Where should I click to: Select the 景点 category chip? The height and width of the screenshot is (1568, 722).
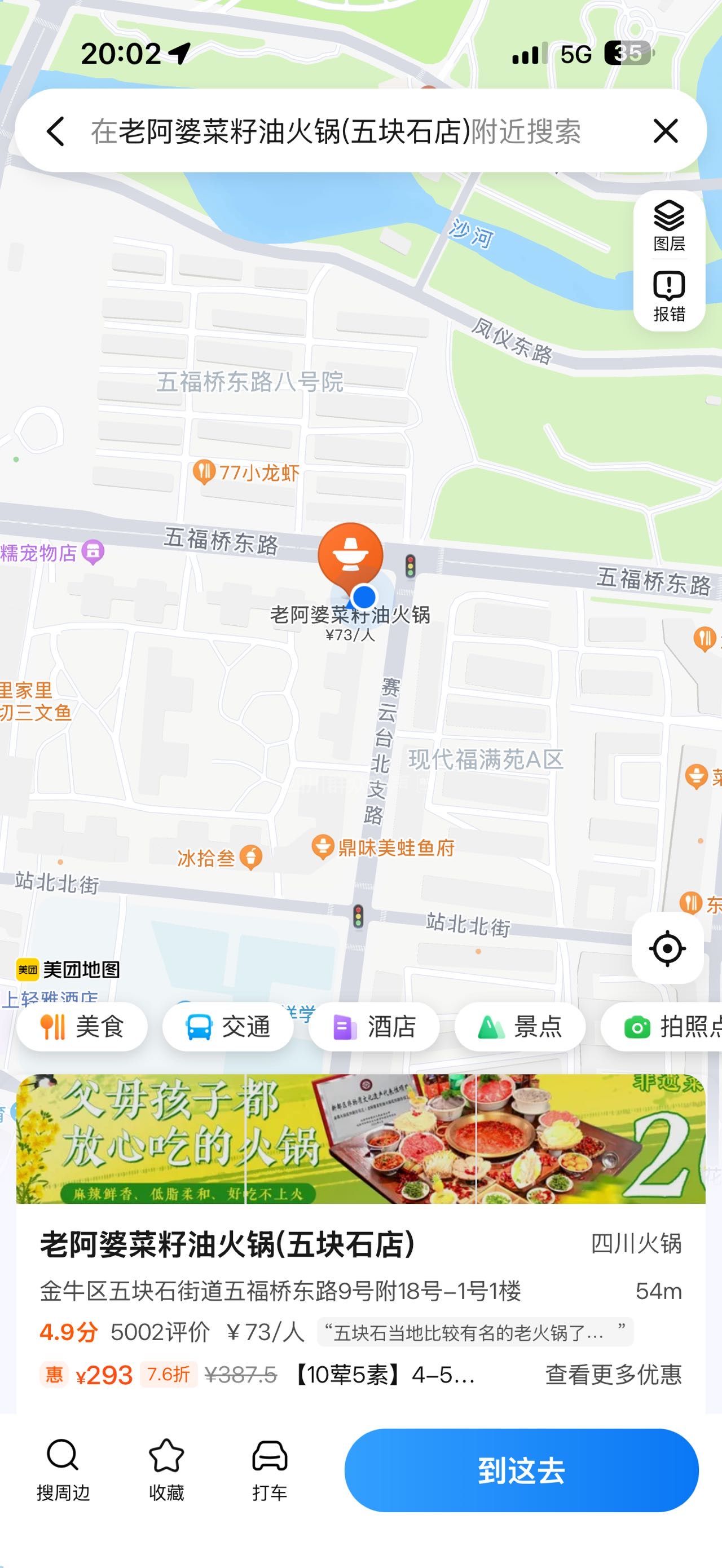tap(520, 1027)
